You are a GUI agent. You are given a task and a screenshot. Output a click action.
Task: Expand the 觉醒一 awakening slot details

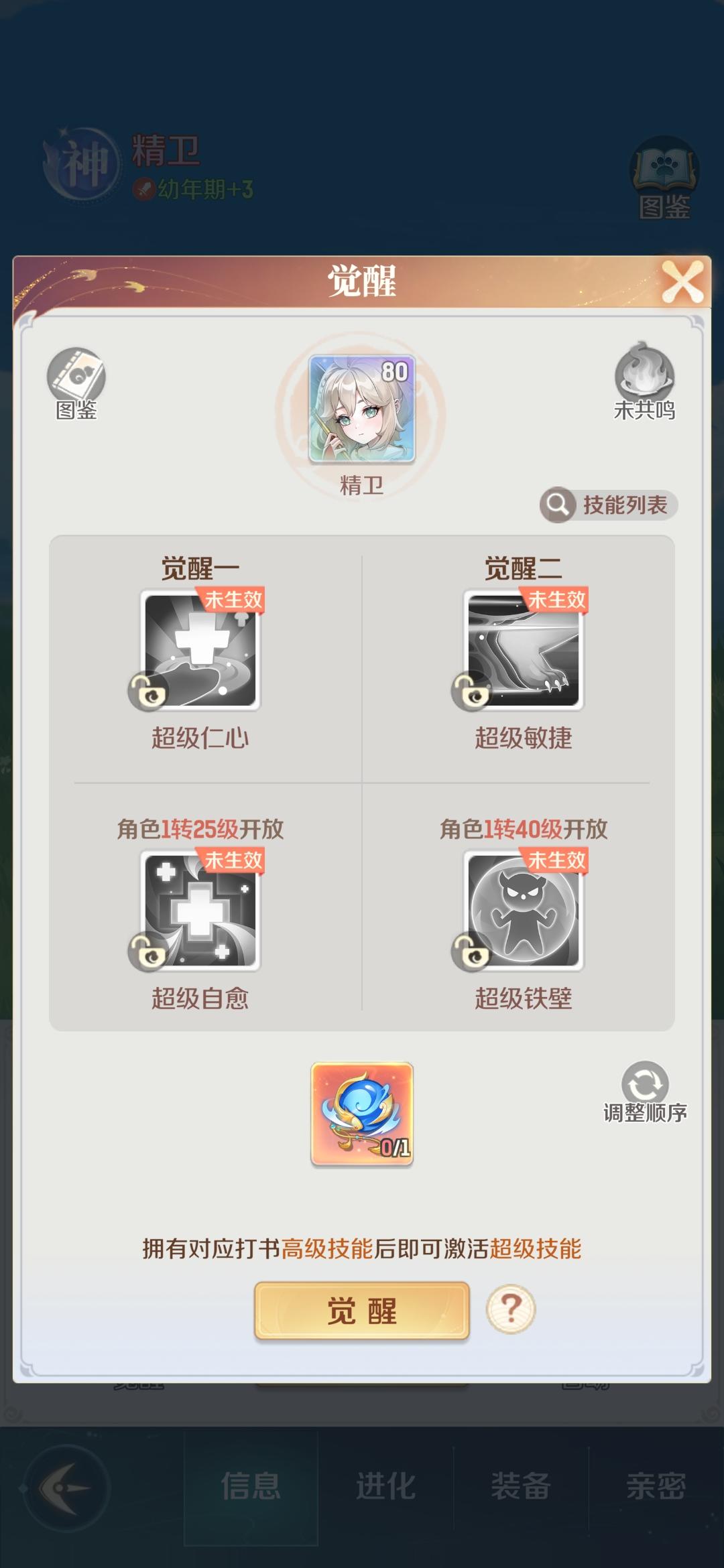(x=198, y=568)
